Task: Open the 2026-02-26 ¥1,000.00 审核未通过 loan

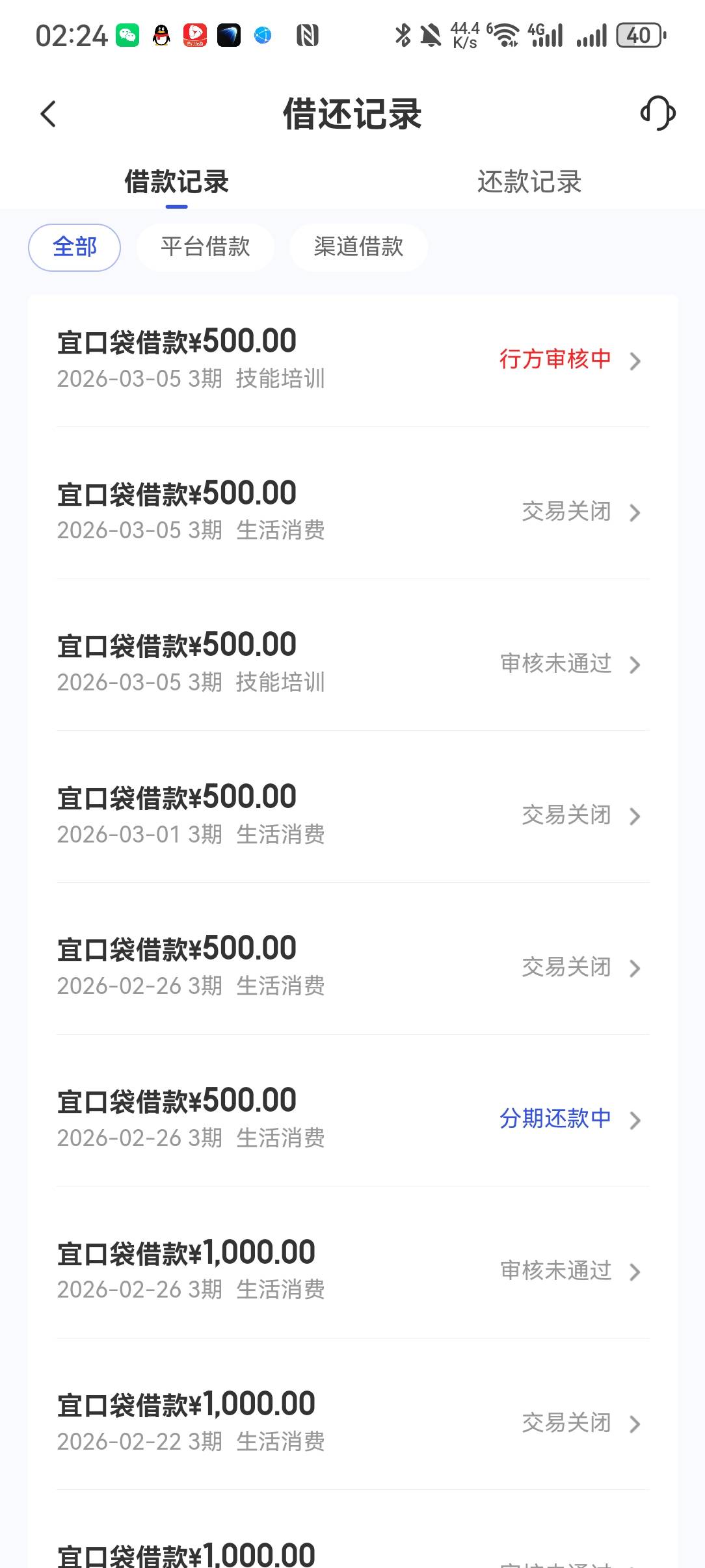Action: pyautogui.click(x=352, y=1270)
